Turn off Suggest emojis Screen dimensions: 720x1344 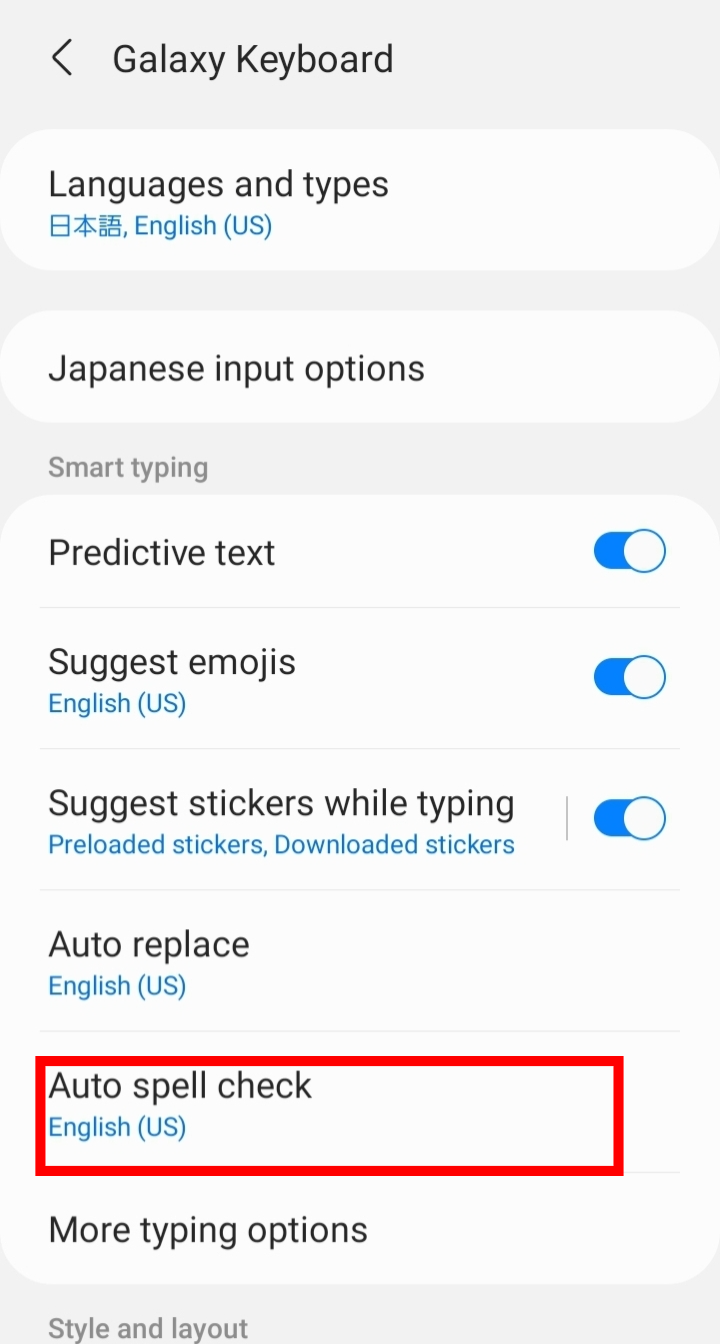click(x=629, y=677)
